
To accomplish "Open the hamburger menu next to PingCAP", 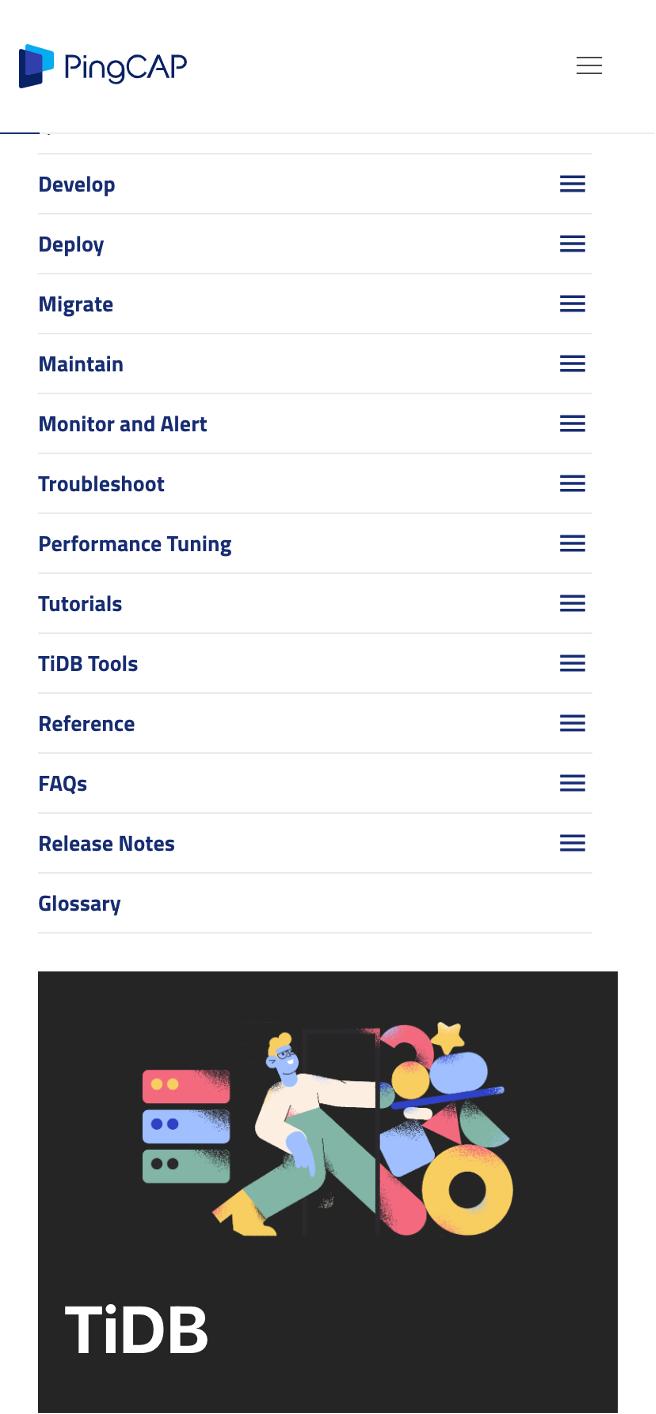I will pos(589,66).
